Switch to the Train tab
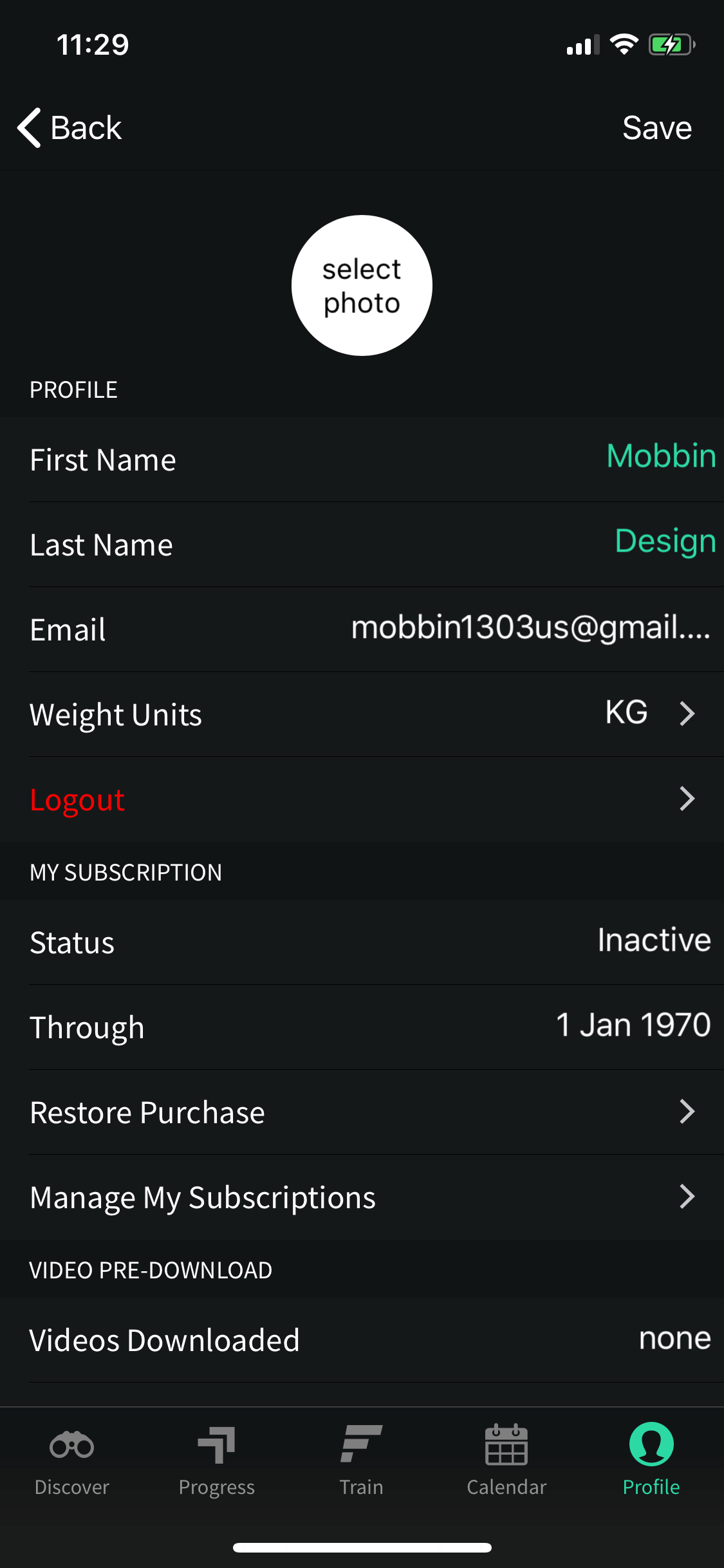The height and width of the screenshot is (1568, 724). pyautogui.click(x=362, y=1459)
